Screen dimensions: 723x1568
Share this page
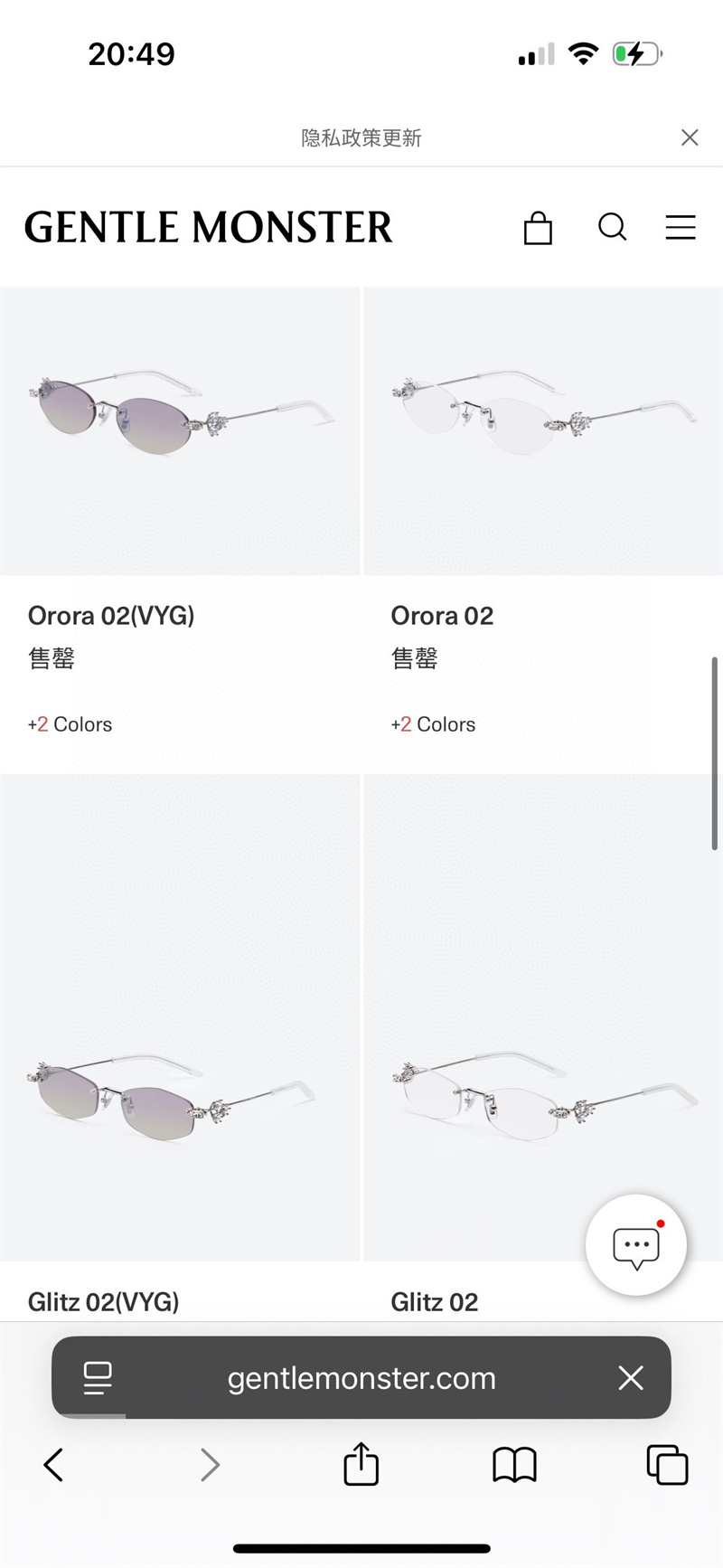(x=361, y=1464)
